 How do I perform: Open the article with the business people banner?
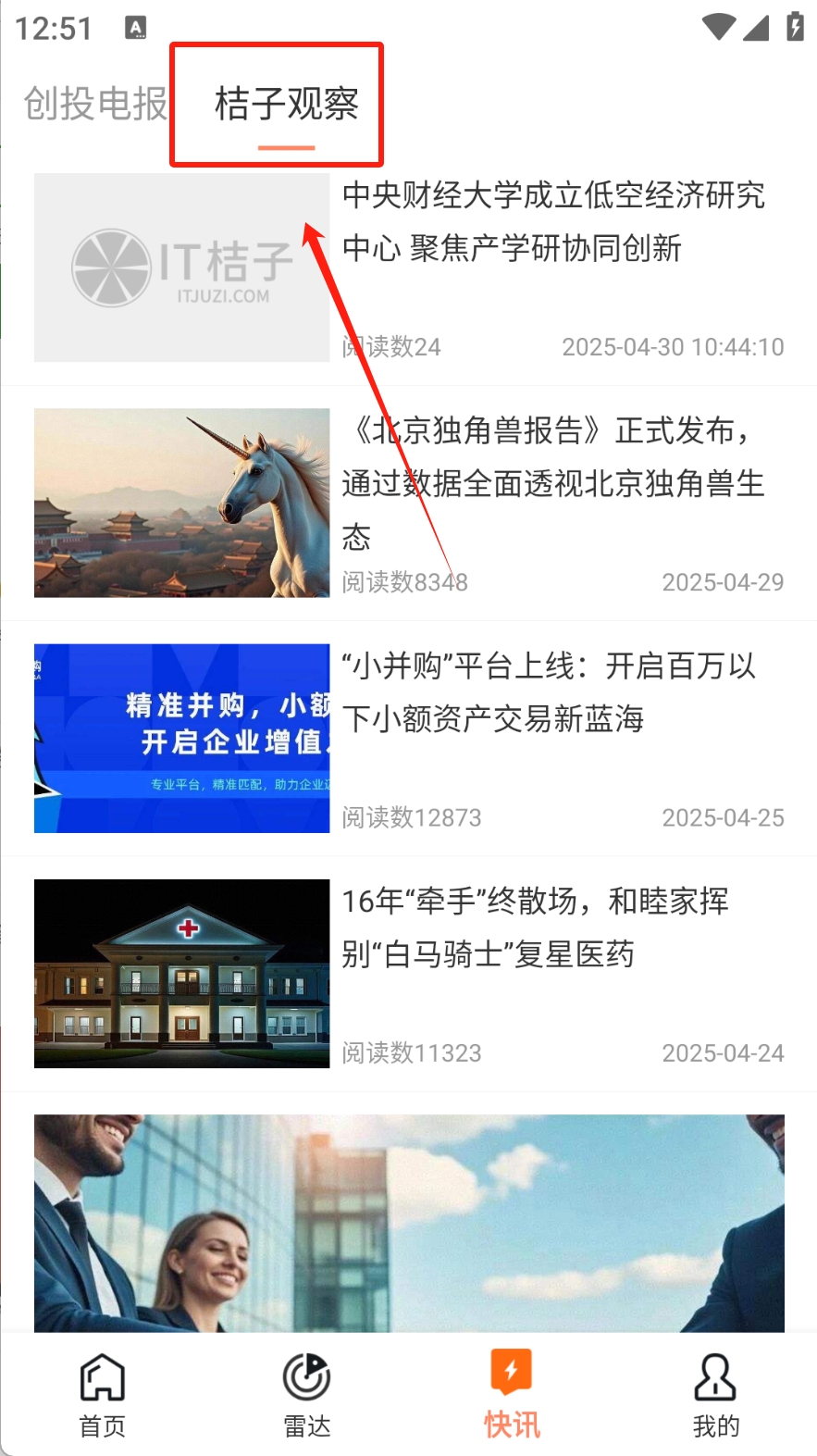point(409,1222)
